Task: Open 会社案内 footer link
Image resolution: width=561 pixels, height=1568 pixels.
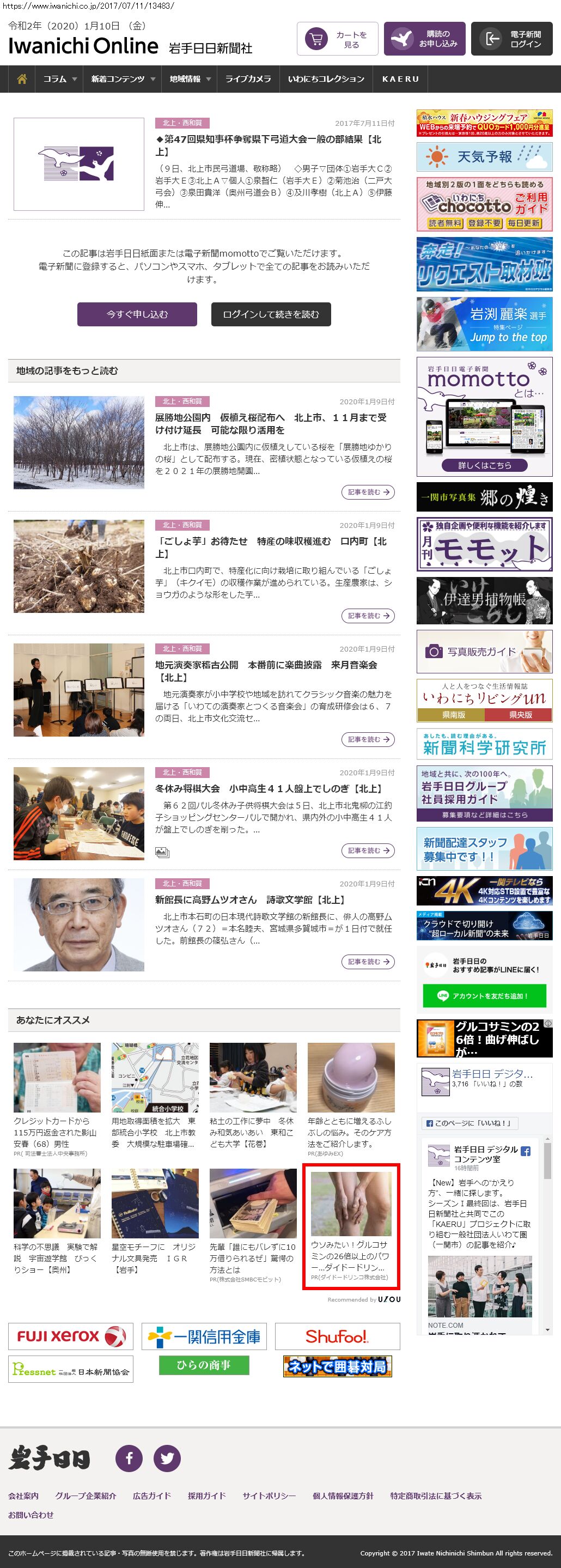Action: point(23,1496)
